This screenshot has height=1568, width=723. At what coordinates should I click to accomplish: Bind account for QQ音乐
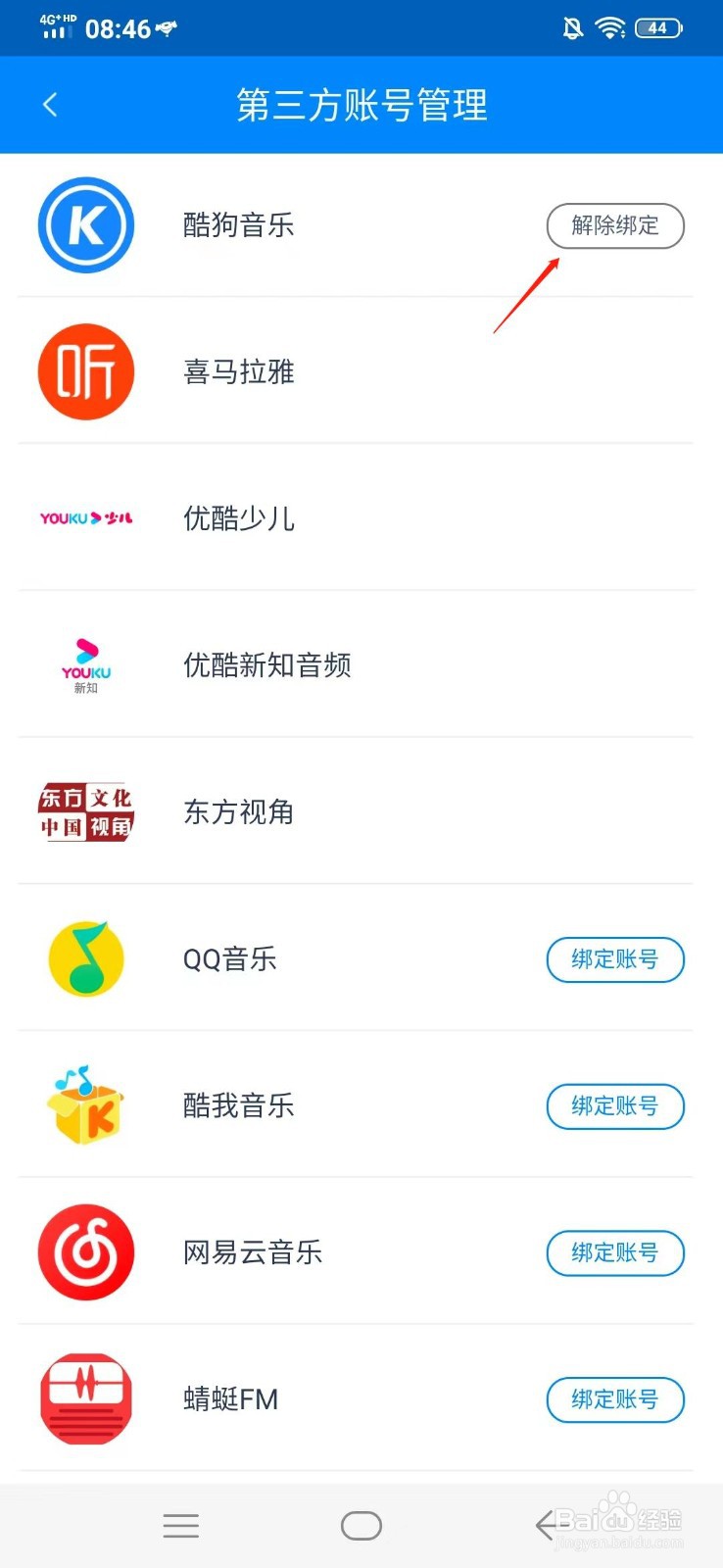point(614,959)
